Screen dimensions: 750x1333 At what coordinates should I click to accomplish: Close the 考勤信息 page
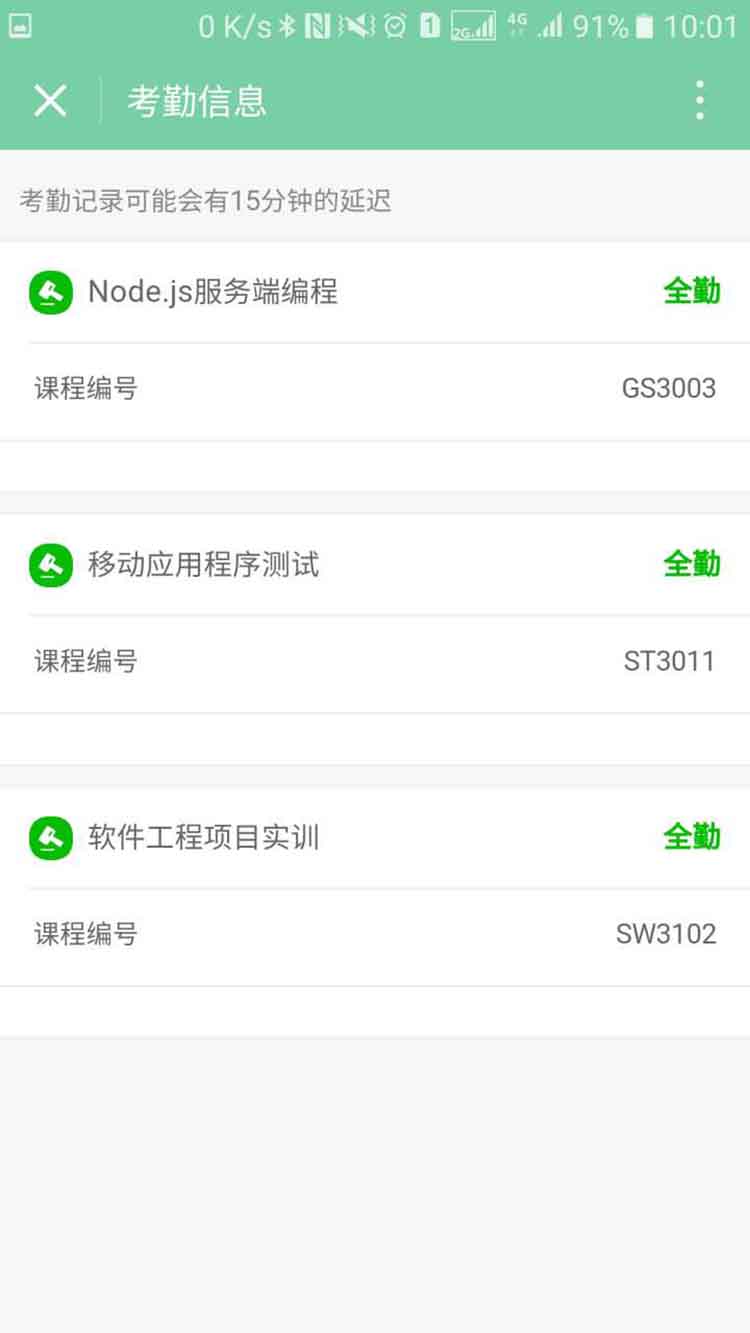tap(50, 101)
